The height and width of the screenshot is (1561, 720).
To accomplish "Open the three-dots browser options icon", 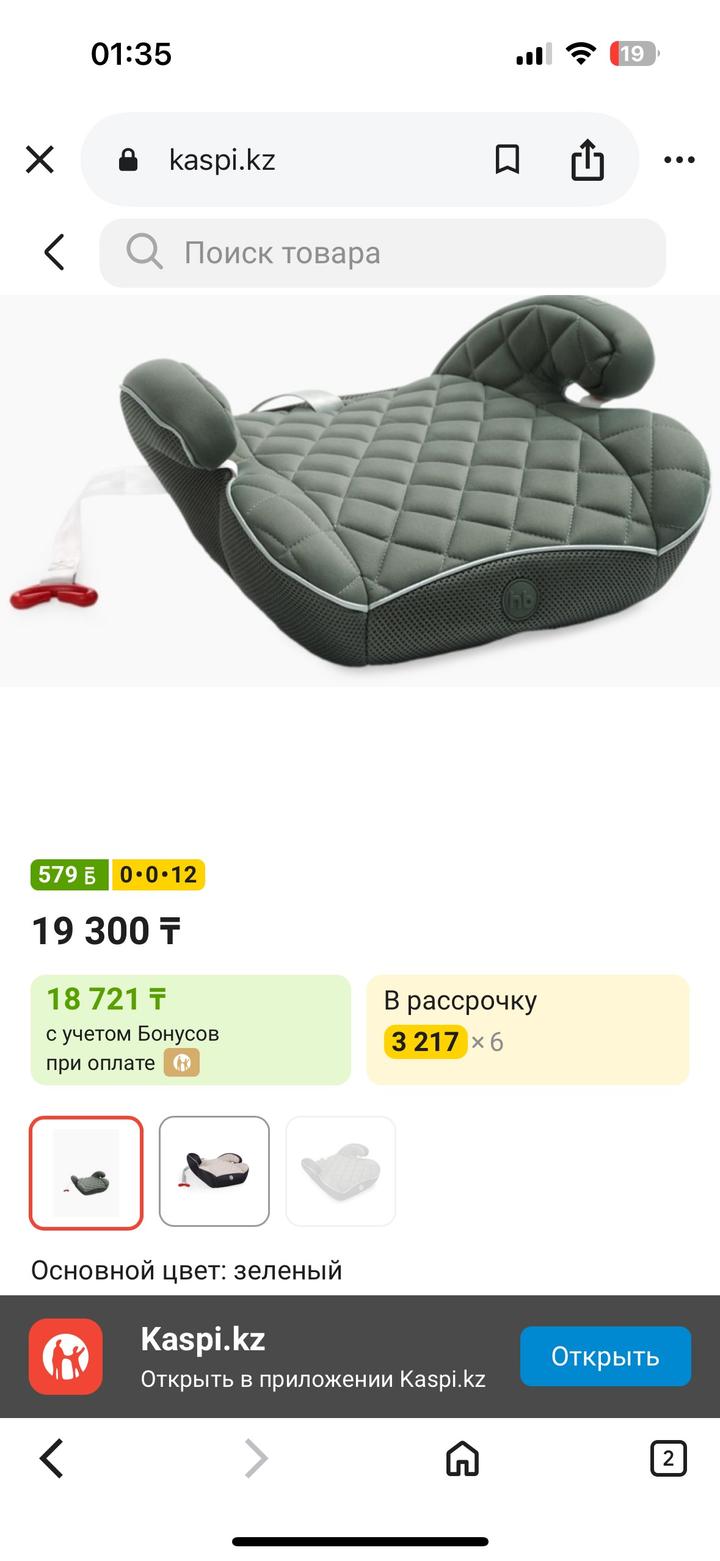I will [679, 158].
